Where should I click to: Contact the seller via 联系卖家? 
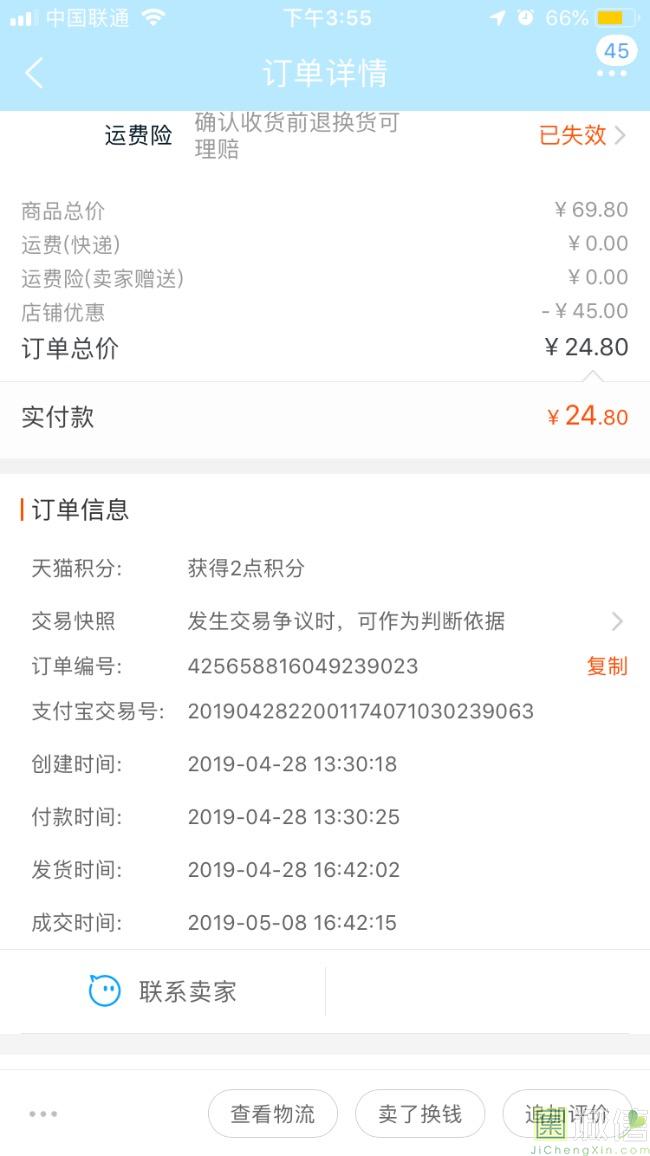coord(162,991)
